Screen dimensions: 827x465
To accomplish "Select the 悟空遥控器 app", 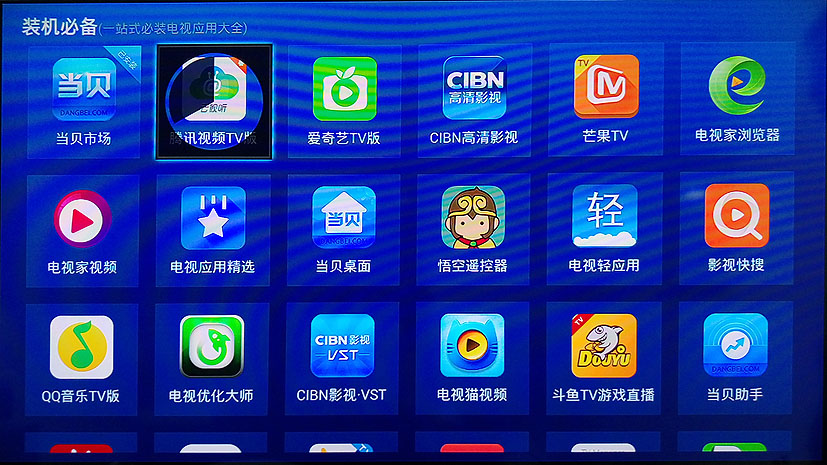I will tap(474, 228).
